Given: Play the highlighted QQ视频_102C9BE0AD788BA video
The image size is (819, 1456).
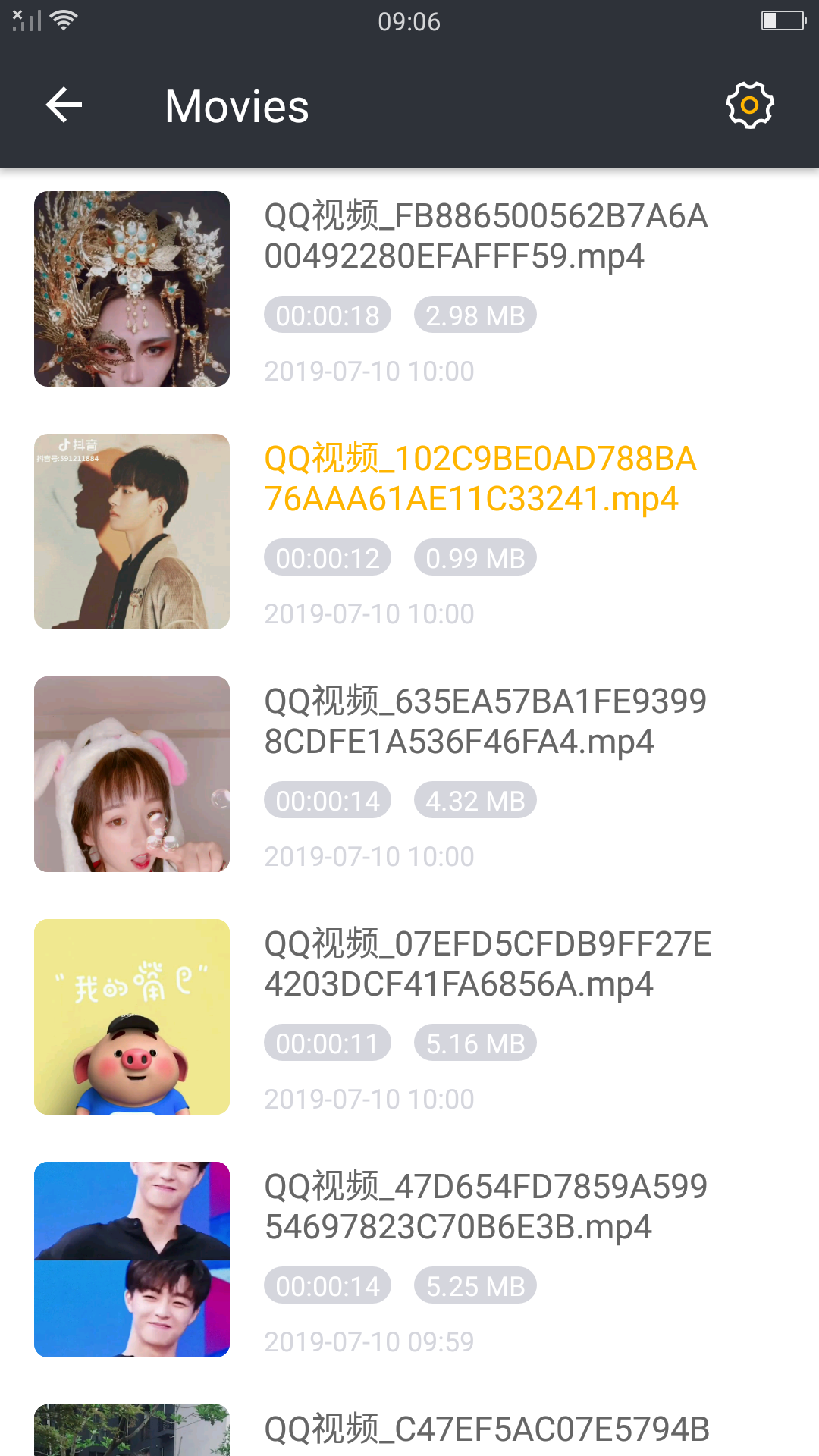Looking at the screenshot, I should pos(479,479).
